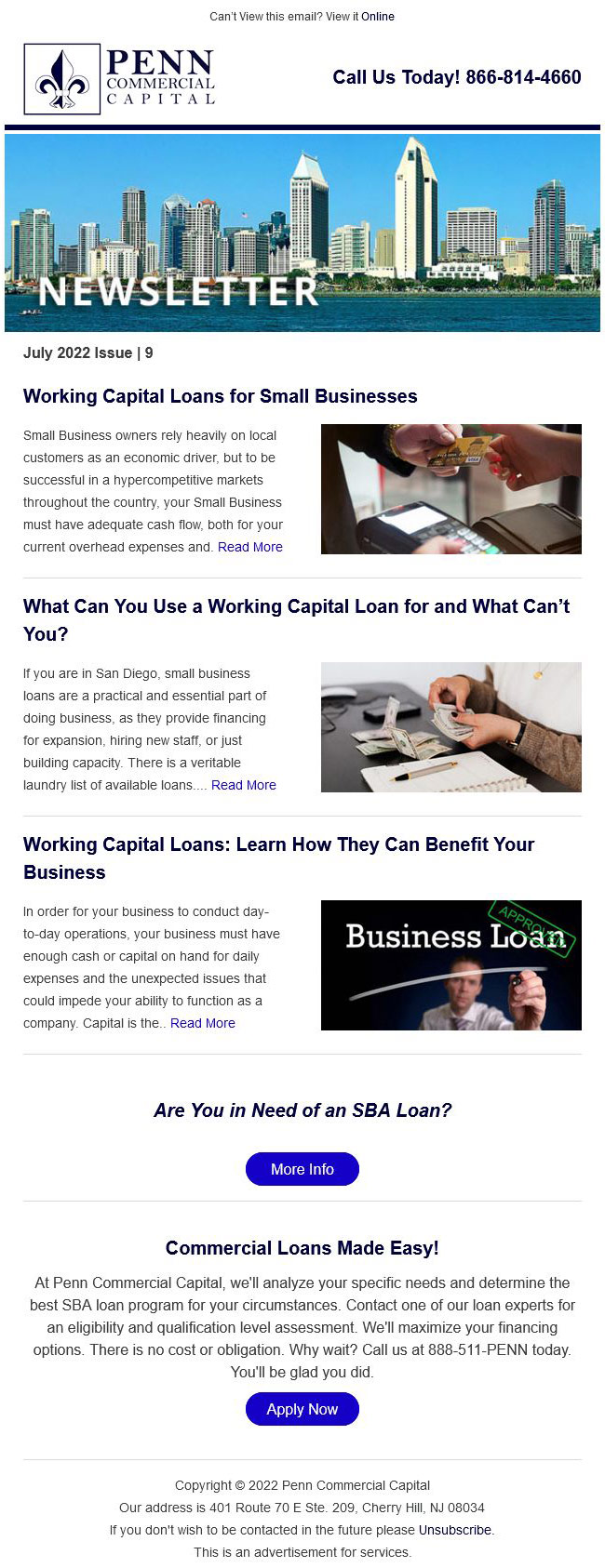Read More on how capital loans benefit business

tap(202, 1023)
